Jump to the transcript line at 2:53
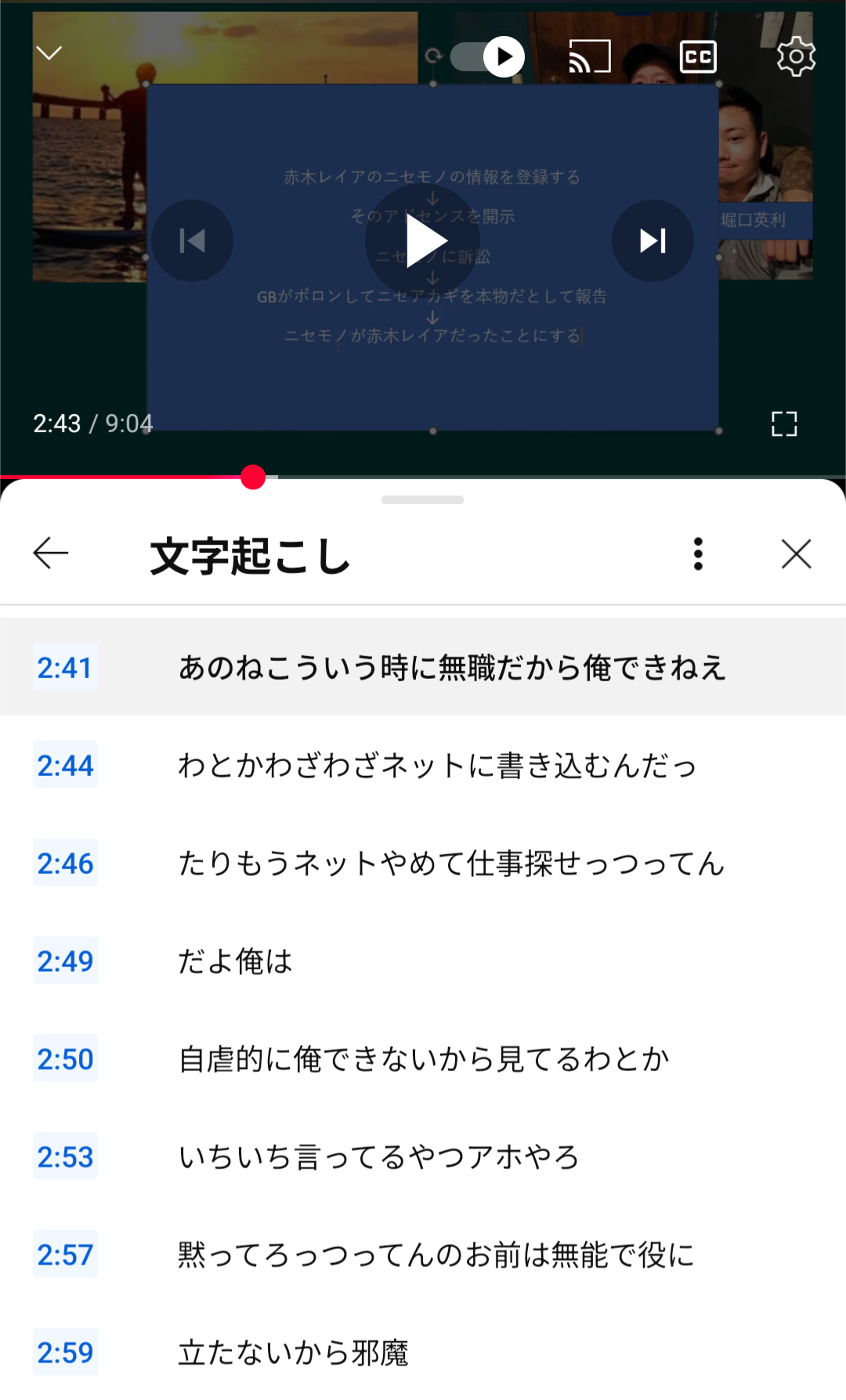Screen dimensions: 846x1400 [423, 1156]
